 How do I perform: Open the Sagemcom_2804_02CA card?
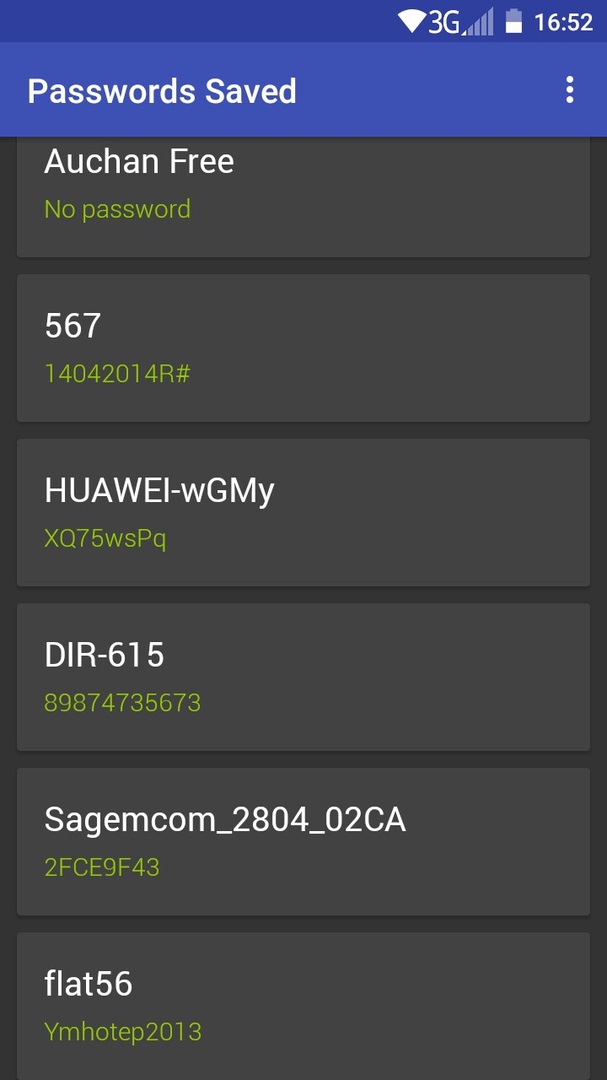(x=303, y=841)
